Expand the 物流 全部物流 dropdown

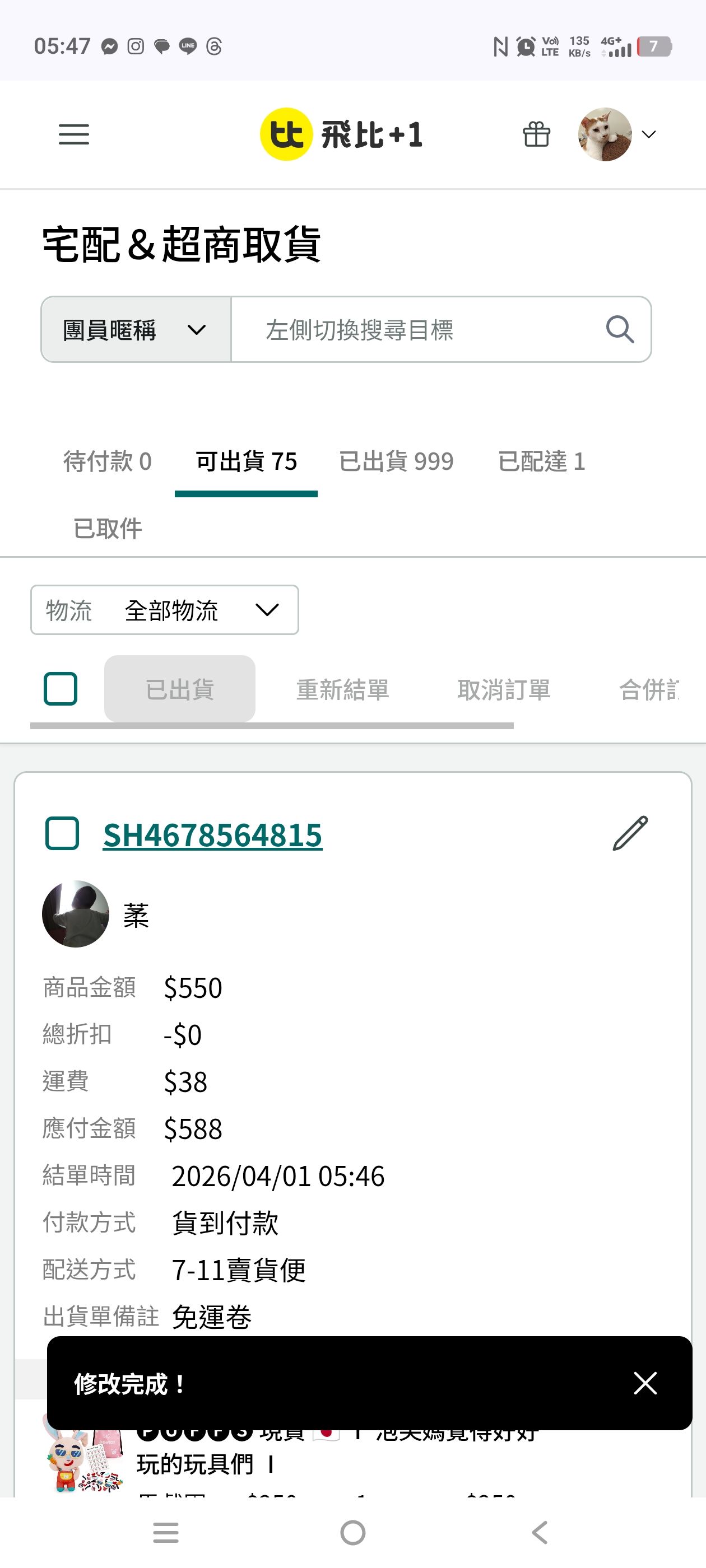point(165,610)
